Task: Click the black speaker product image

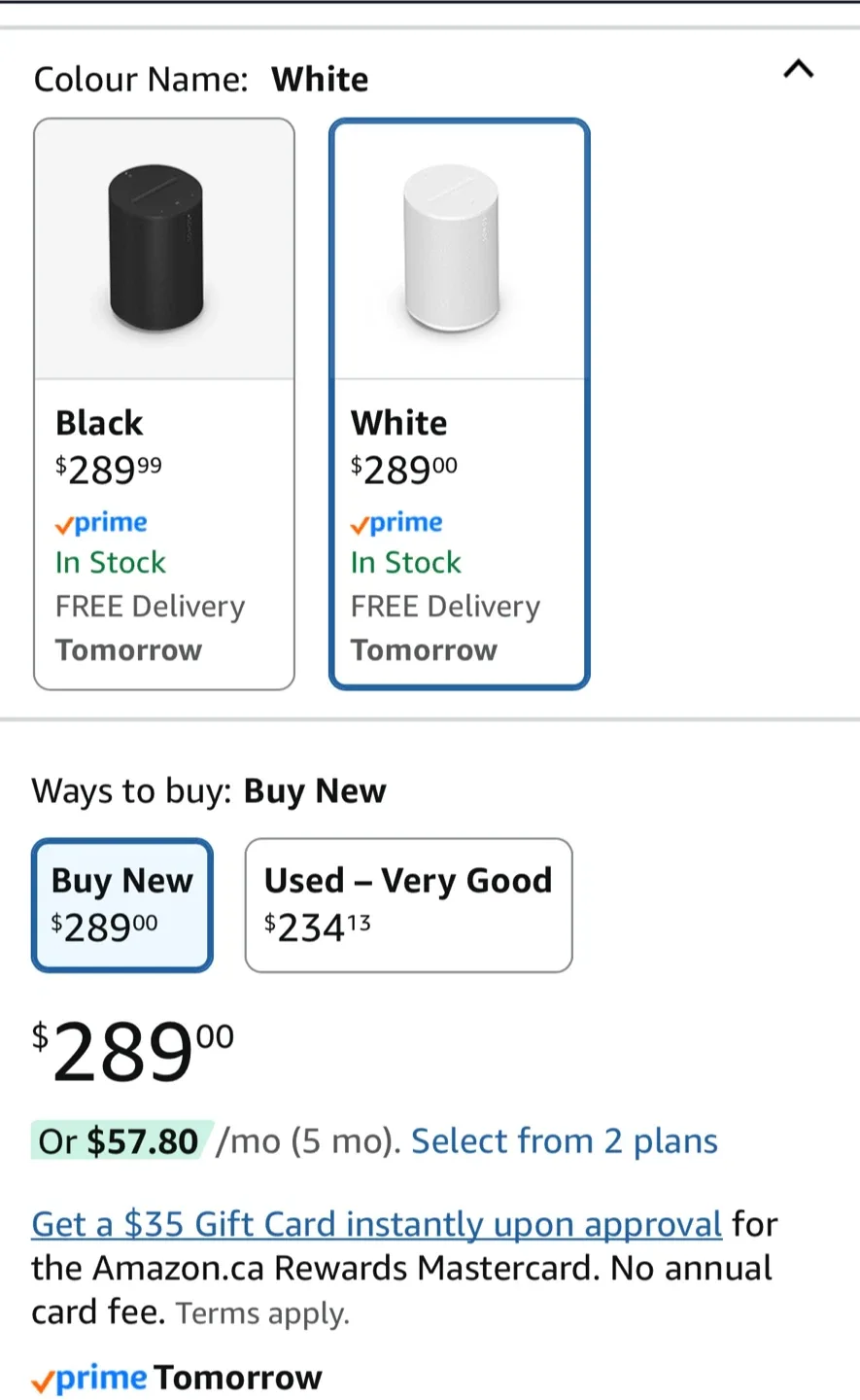Action: [163, 246]
